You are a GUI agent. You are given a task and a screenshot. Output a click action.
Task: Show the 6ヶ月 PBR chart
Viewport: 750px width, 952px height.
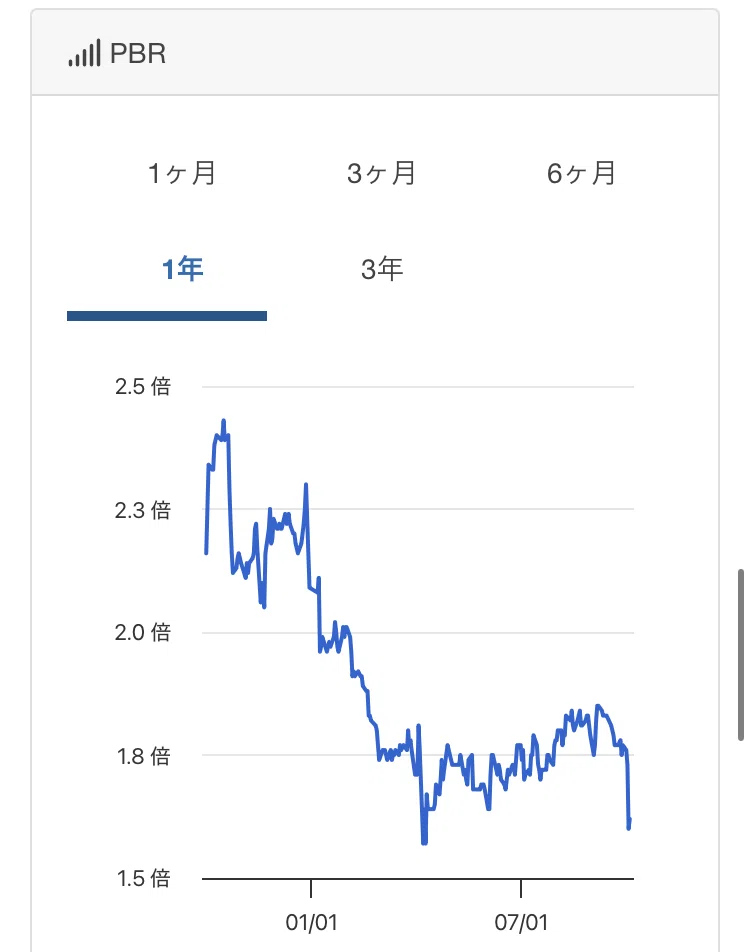(x=581, y=174)
